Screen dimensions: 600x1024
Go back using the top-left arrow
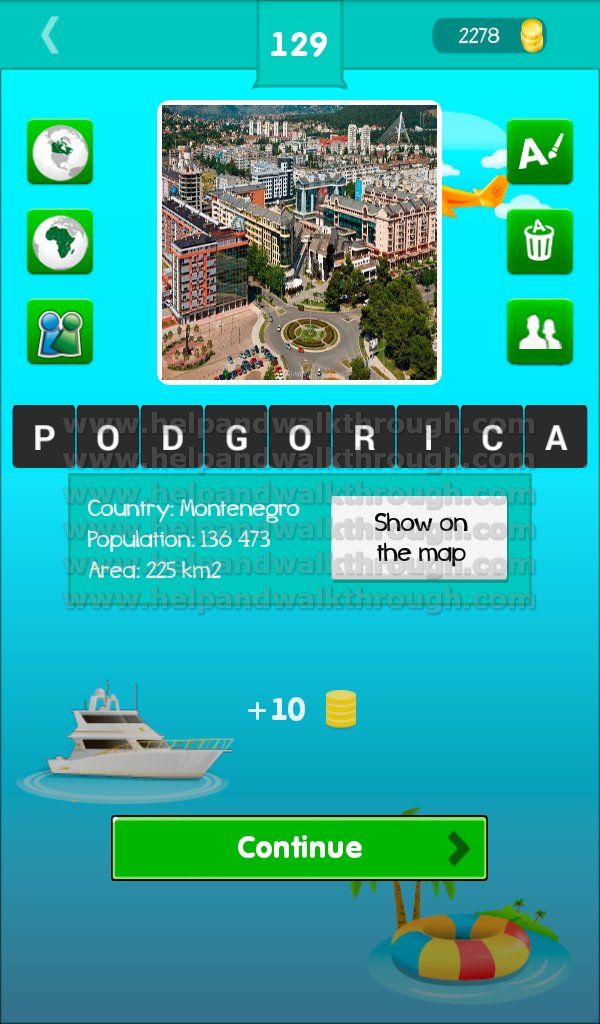click(x=50, y=35)
